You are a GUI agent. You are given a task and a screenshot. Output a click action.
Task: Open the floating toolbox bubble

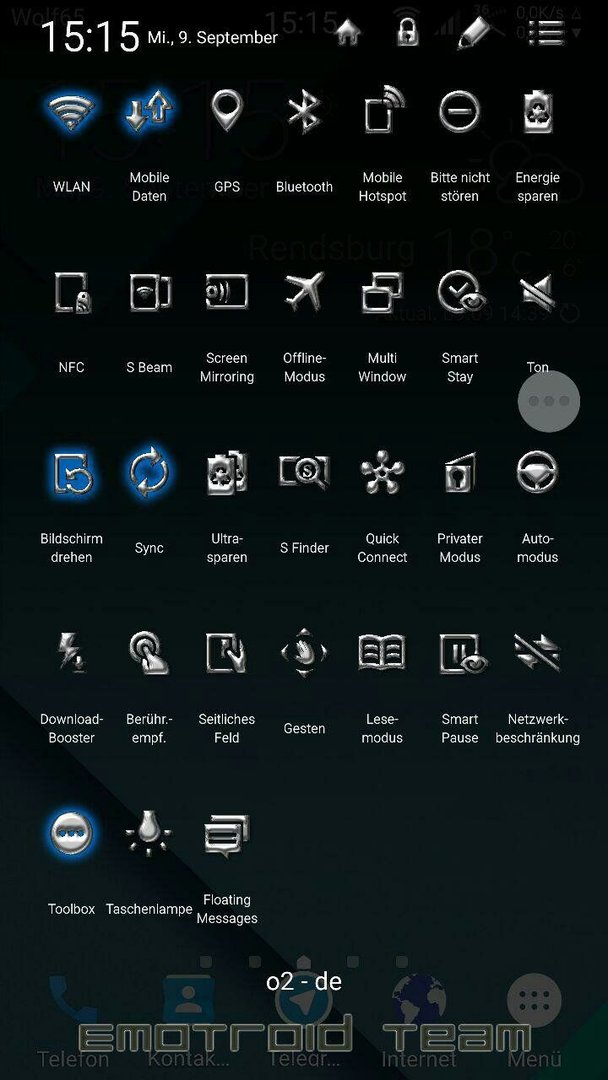pyautogui.click(x=550, y=401)
